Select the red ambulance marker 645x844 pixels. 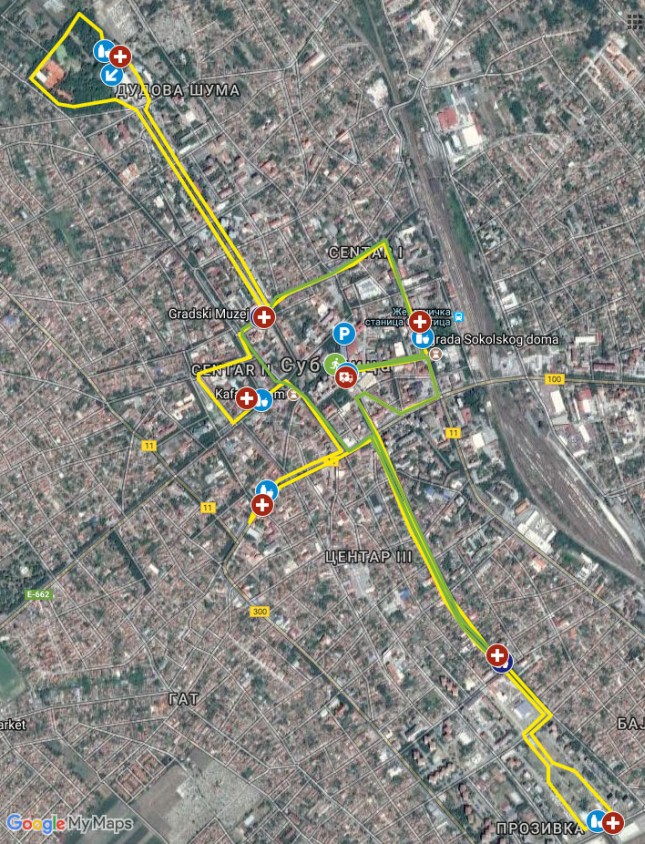point(347,377)
